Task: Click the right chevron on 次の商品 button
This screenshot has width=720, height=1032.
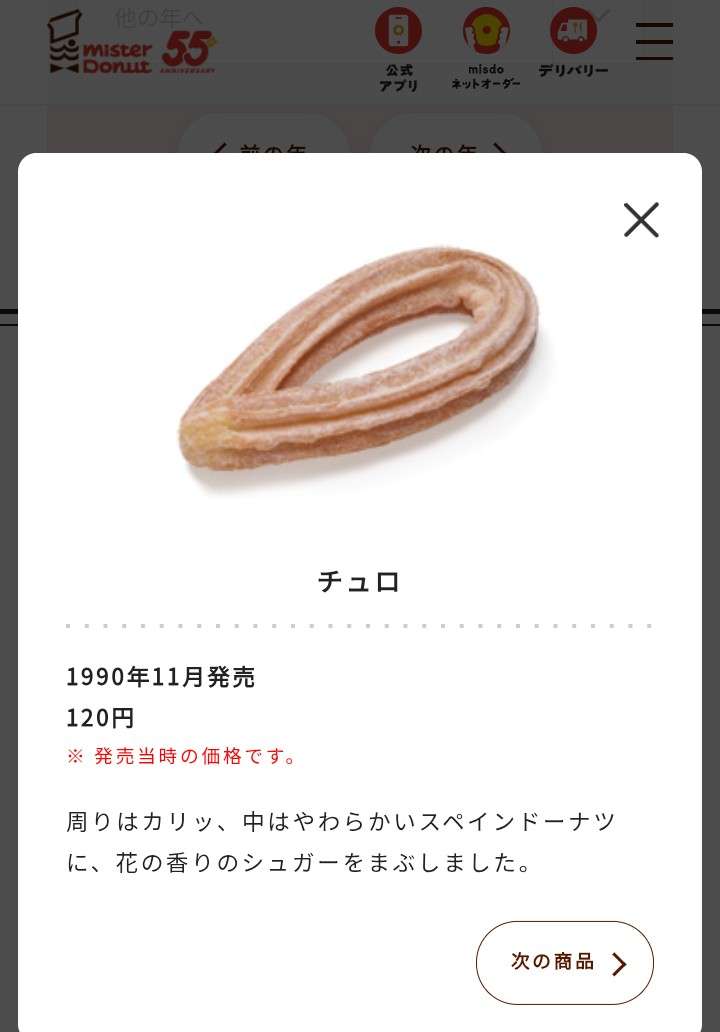Action: (620, 962)
